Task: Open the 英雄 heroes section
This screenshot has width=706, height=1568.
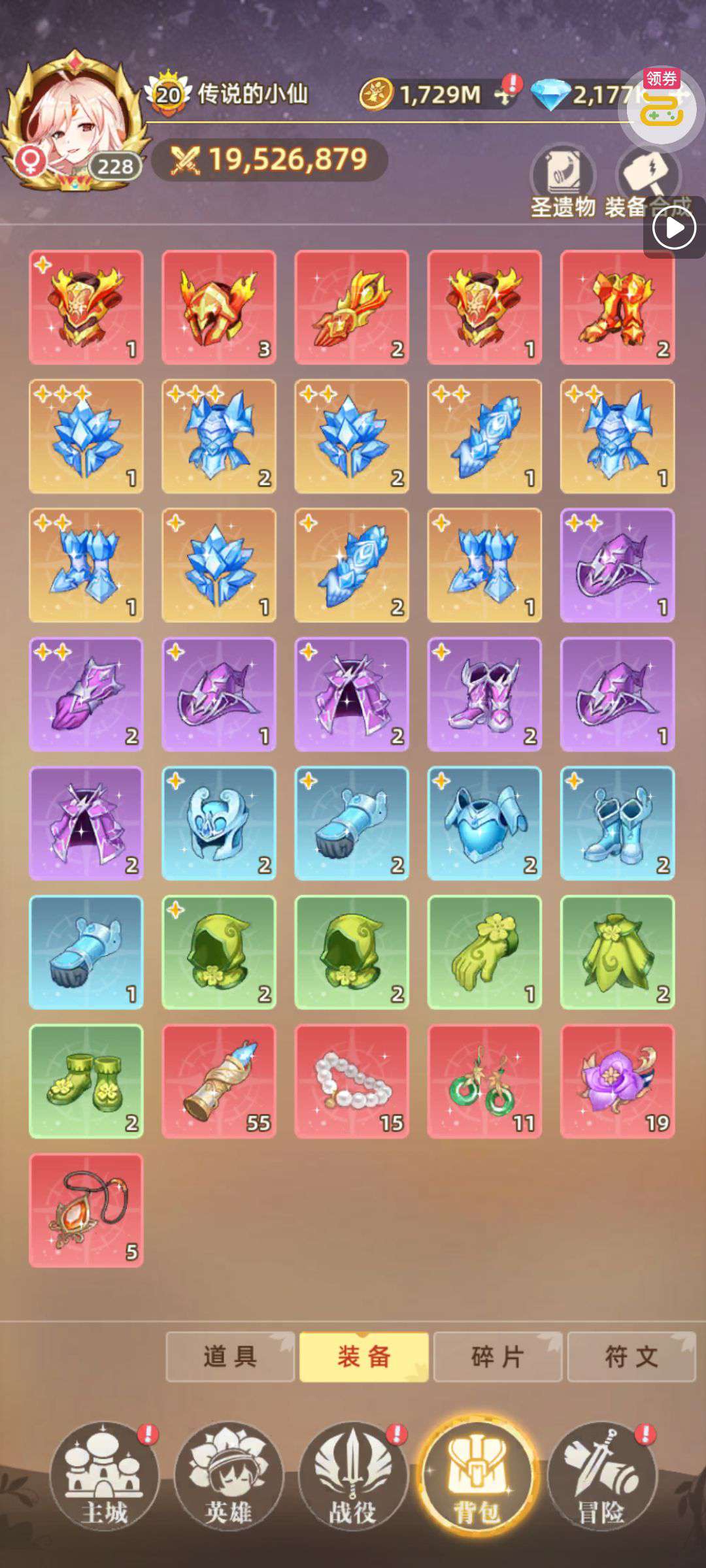Action: [x=228, y=1477]
